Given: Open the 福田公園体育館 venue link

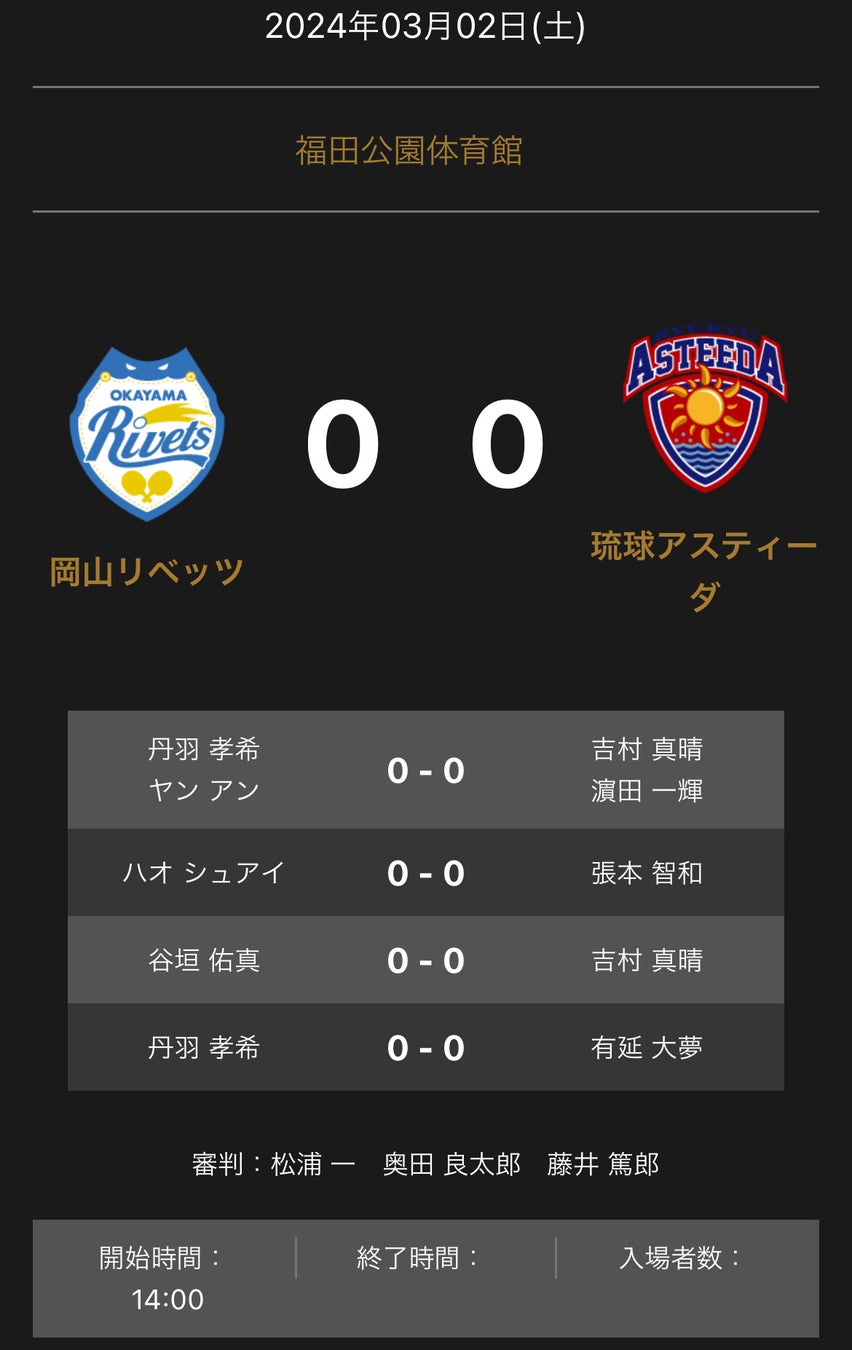Looking at the screenshot, I should coord(409,151).
